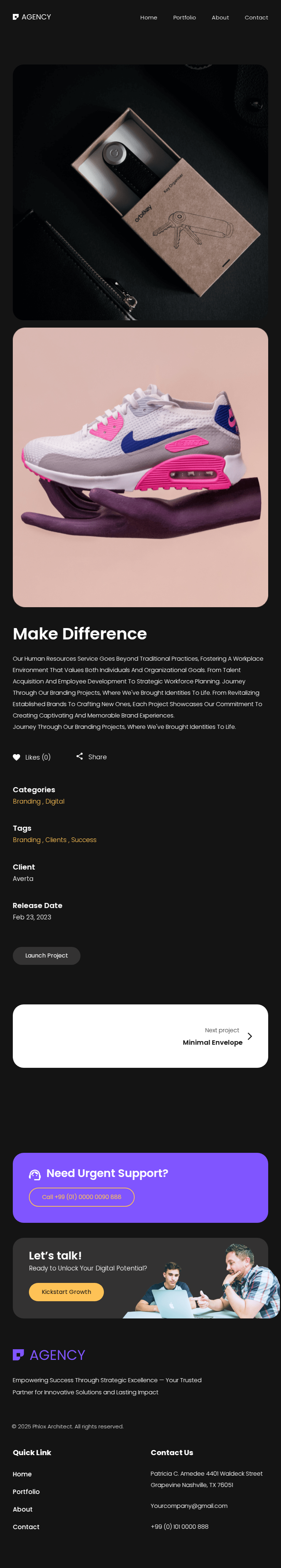Open the Success tag link
281x1568 pixels.
[84, 840]
